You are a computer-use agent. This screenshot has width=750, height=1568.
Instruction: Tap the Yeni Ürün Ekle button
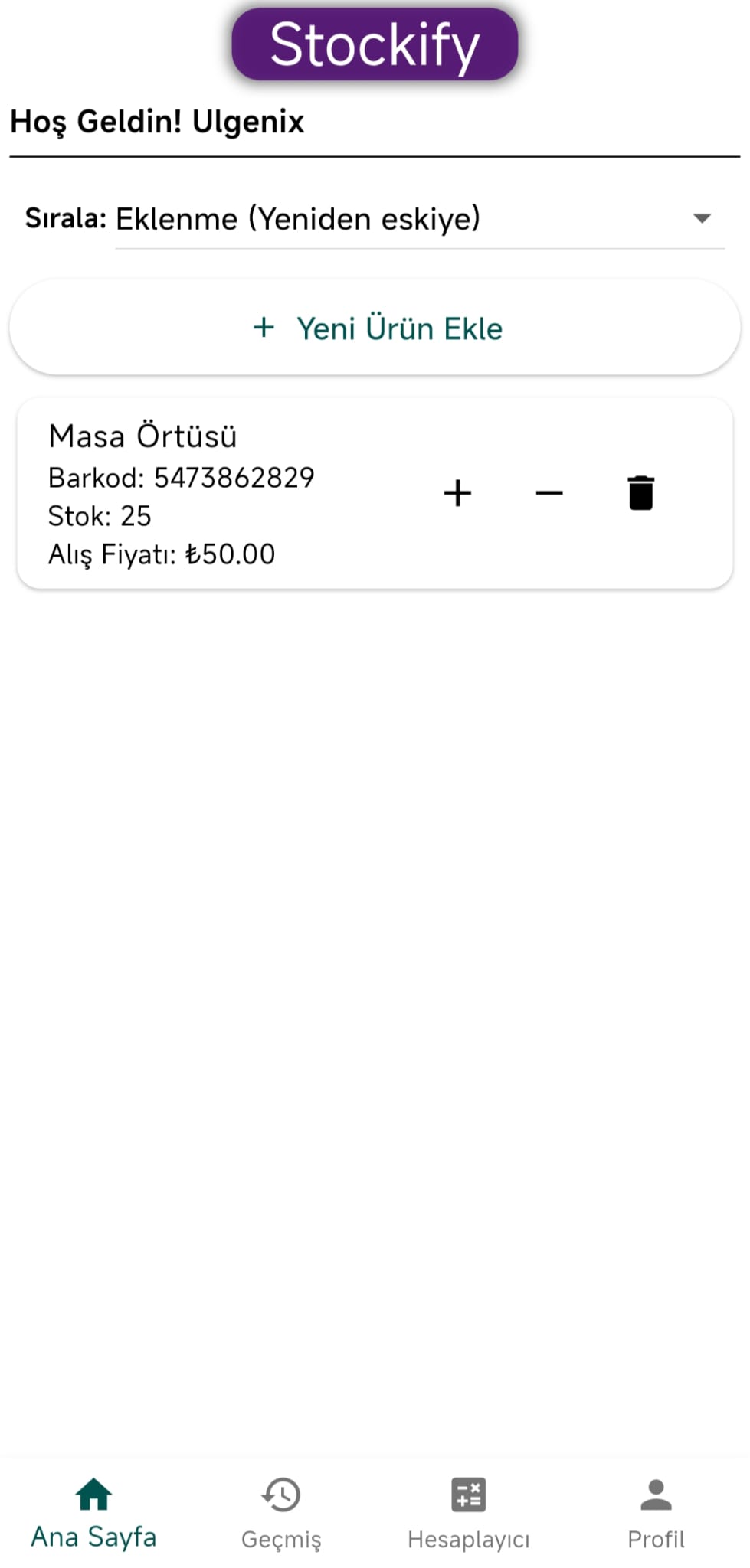375,328
